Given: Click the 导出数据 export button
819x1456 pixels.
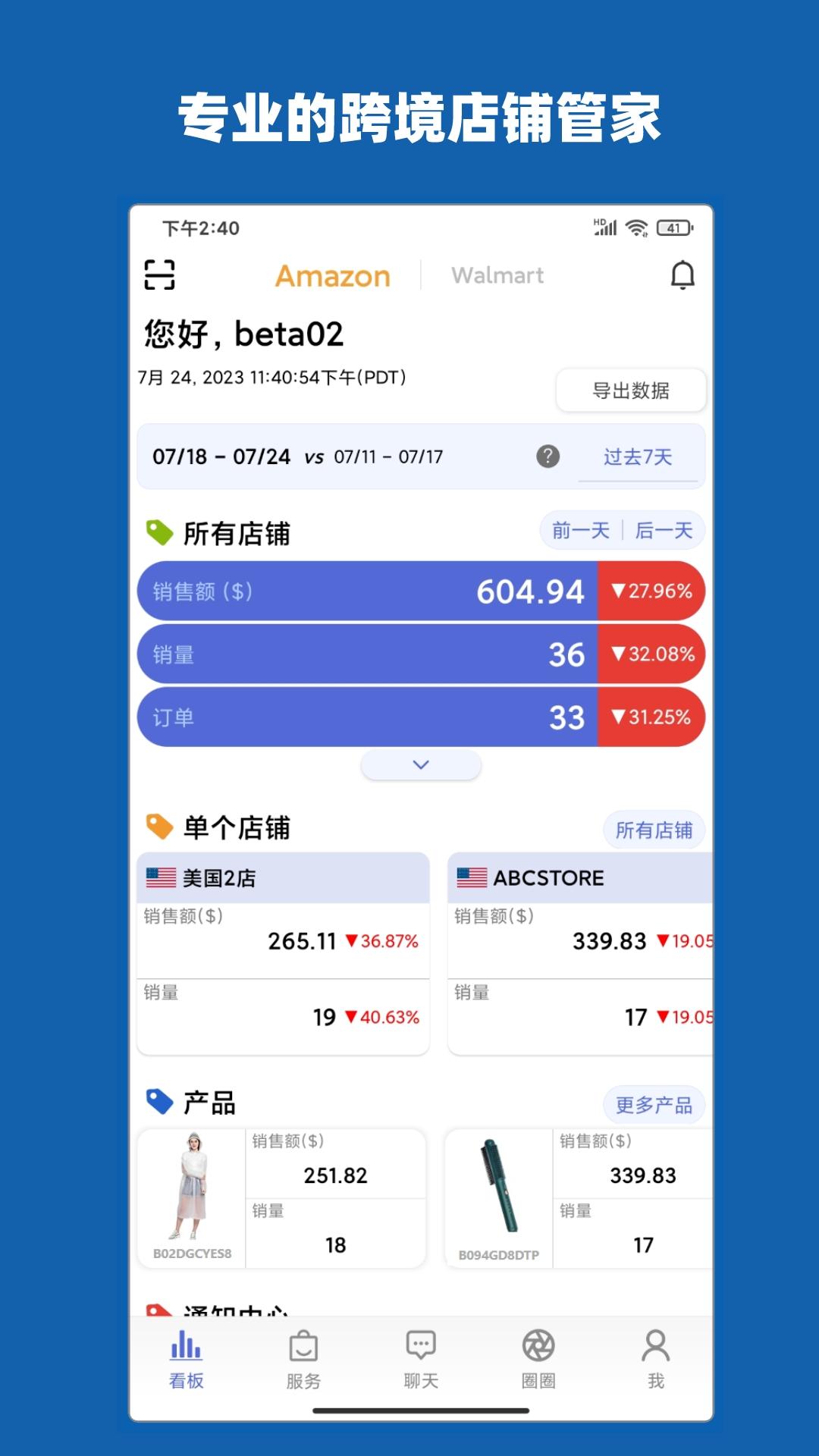Looking at the screenshot, I should (x=630, y=389).
